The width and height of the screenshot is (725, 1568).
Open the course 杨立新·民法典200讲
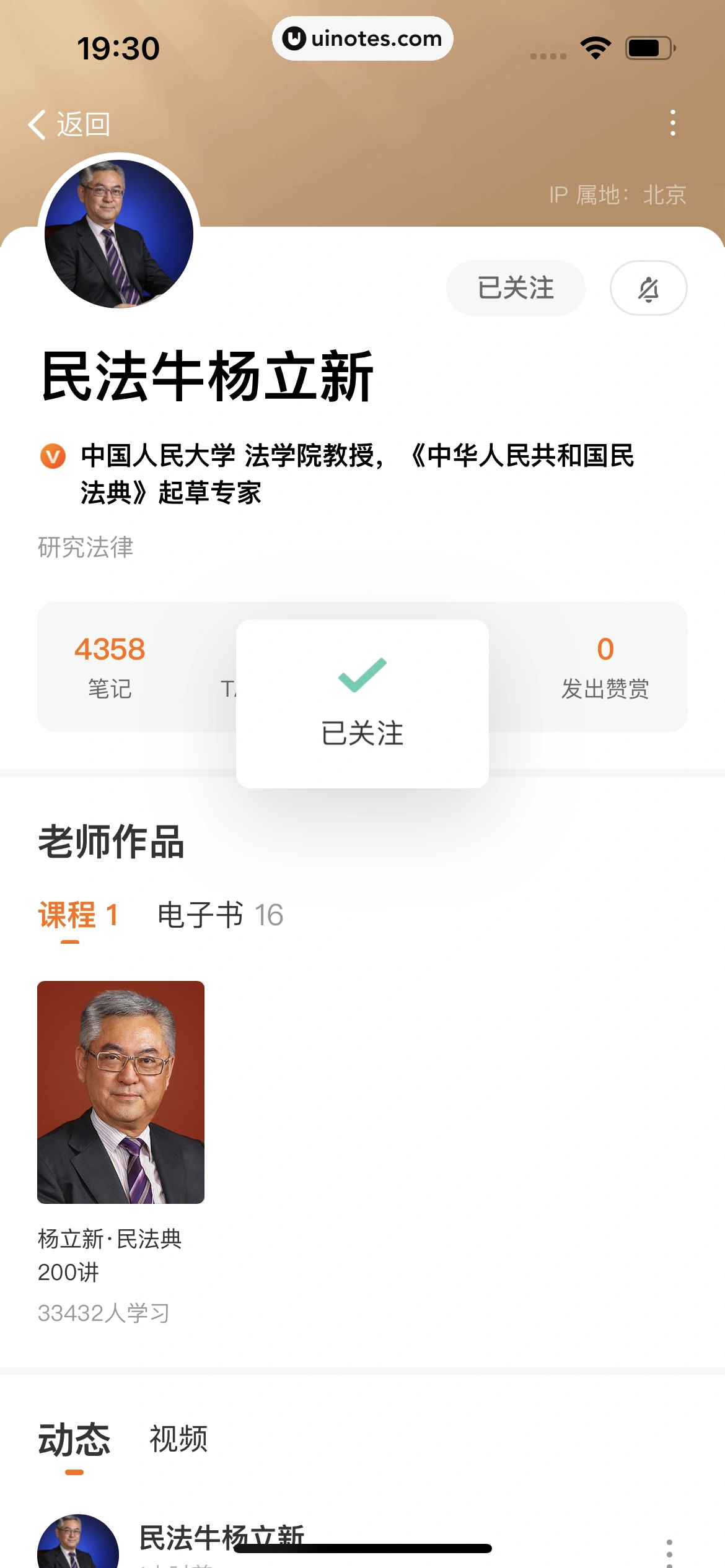(x=121, y=1092)
